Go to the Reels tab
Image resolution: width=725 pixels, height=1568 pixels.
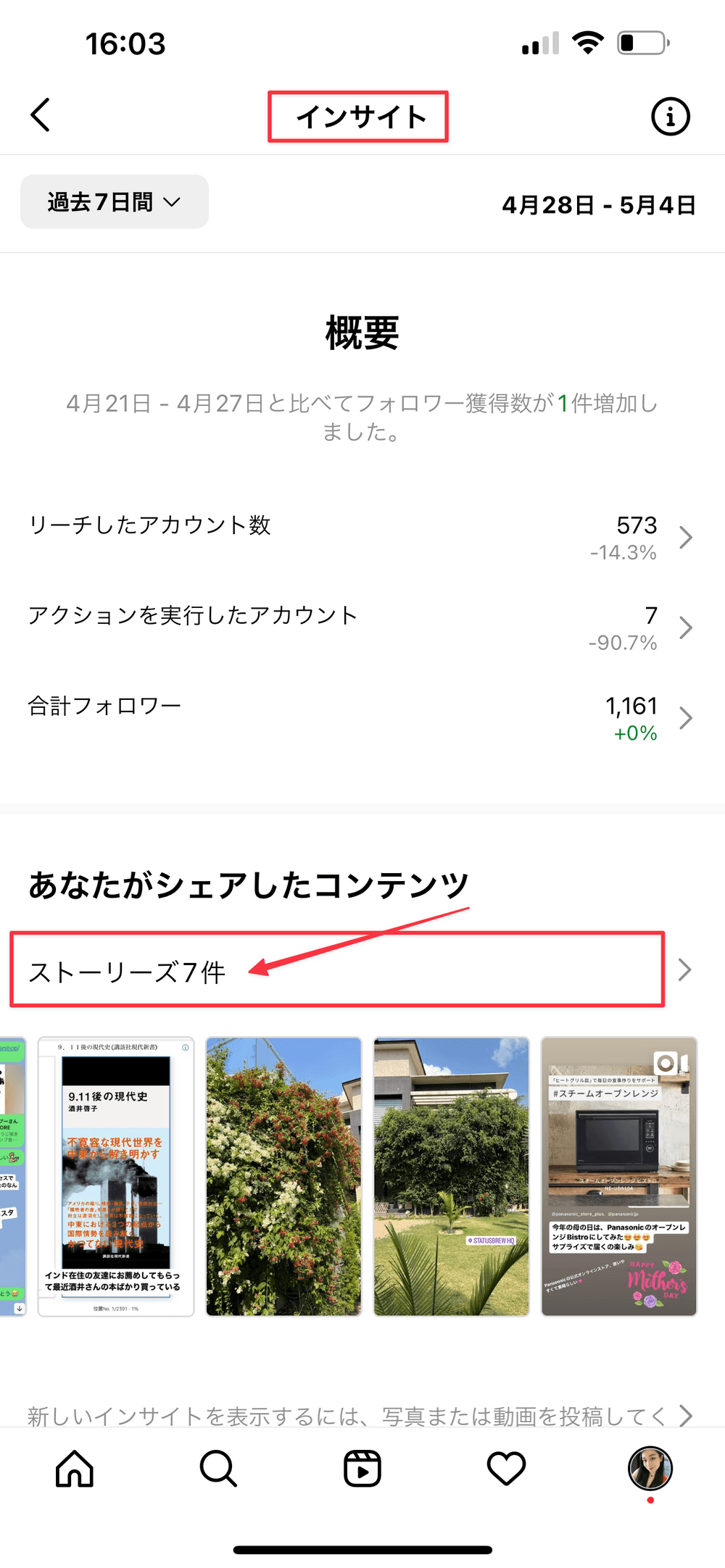(x=362, y=1469)
